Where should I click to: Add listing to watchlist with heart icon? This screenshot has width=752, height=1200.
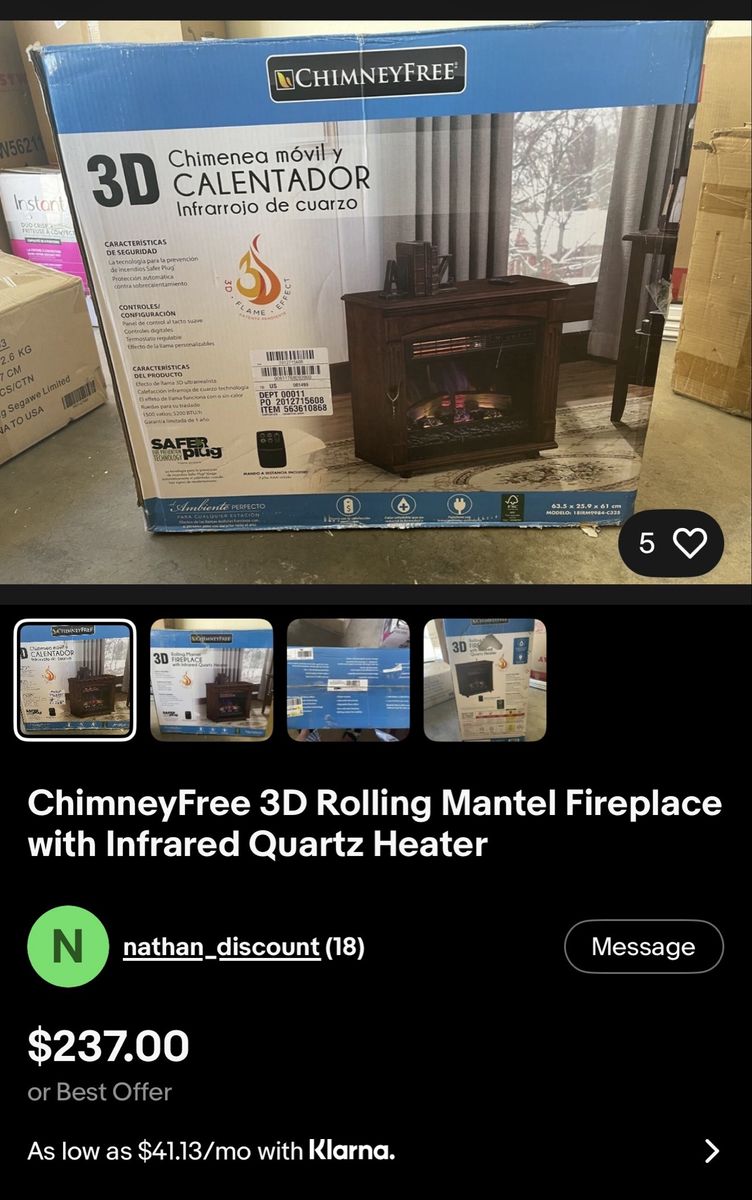pos(689,543)
